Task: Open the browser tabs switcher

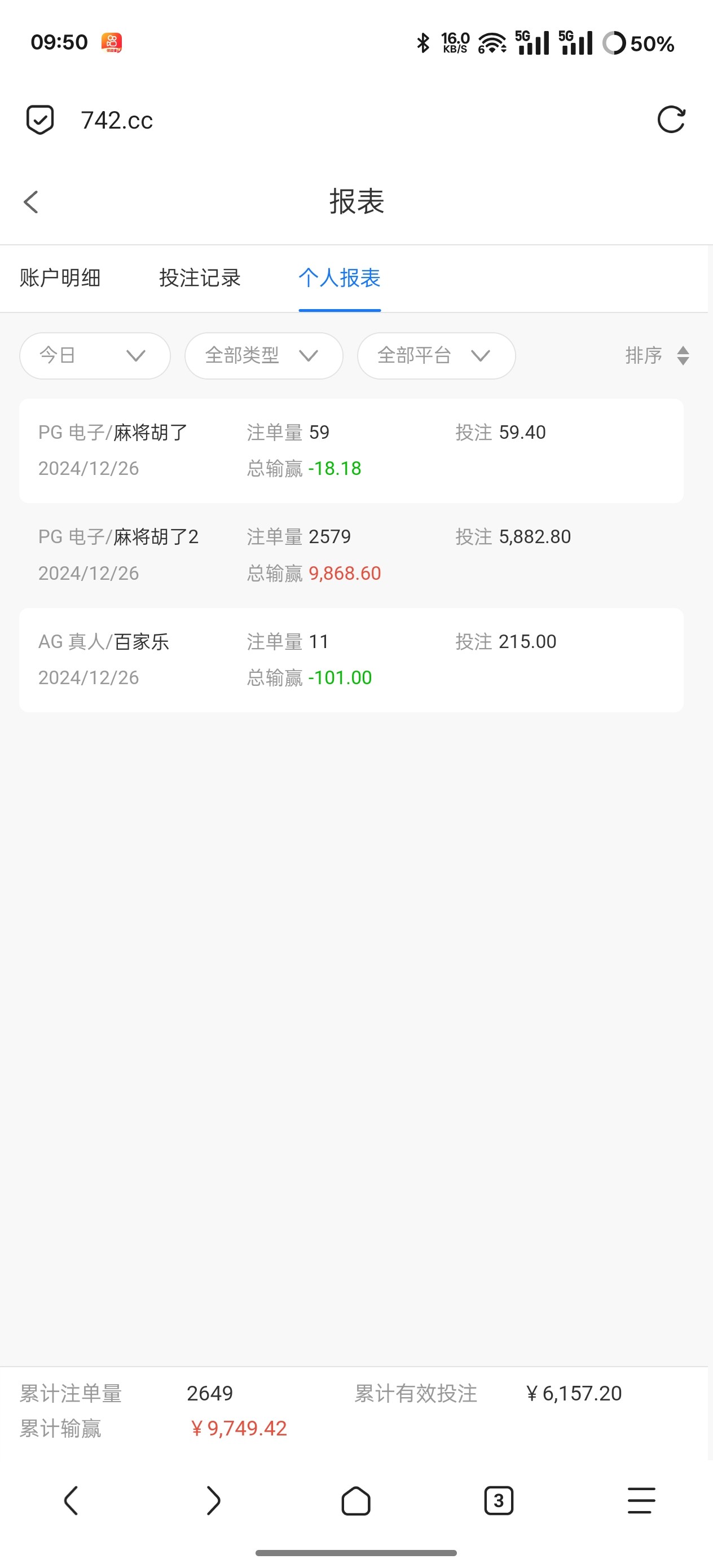Action: (x=498, y=1500)
